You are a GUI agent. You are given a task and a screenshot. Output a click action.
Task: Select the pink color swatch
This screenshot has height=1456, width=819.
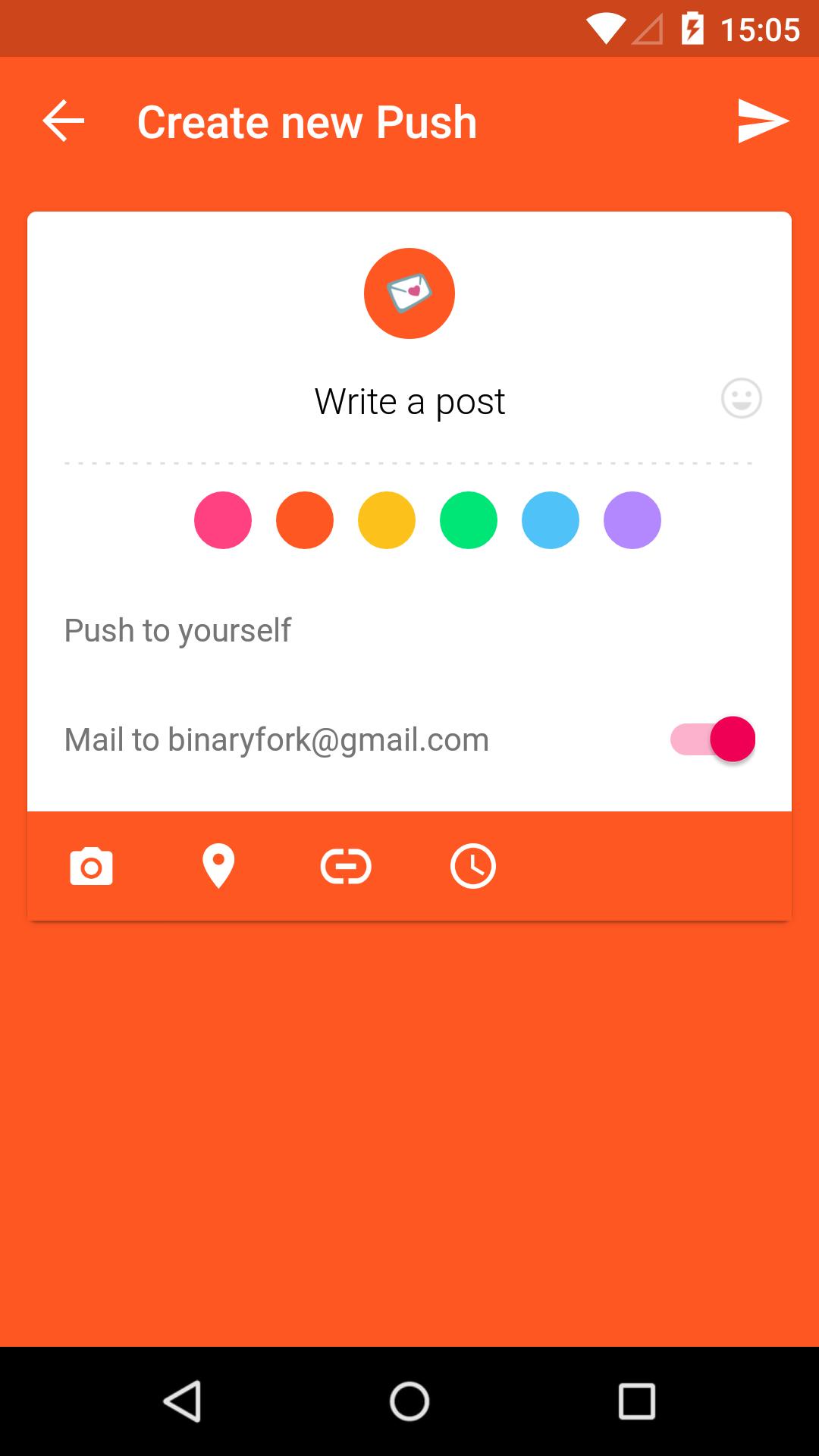(x=223, y=520)
